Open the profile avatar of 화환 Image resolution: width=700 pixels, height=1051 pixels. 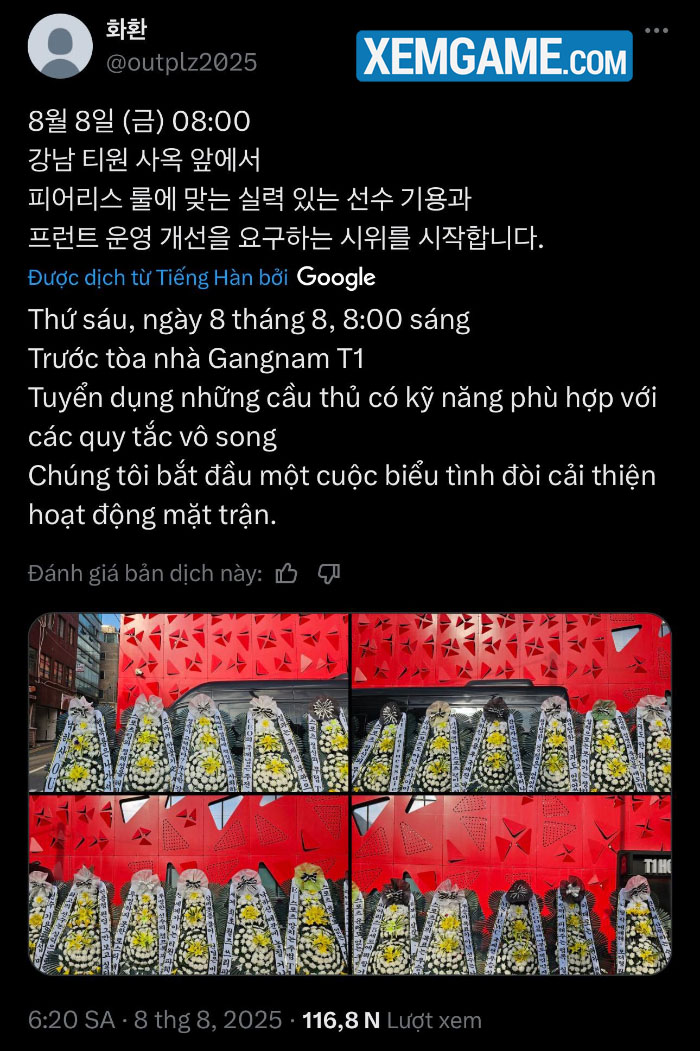pyautogui.click(x=60, y=46)
